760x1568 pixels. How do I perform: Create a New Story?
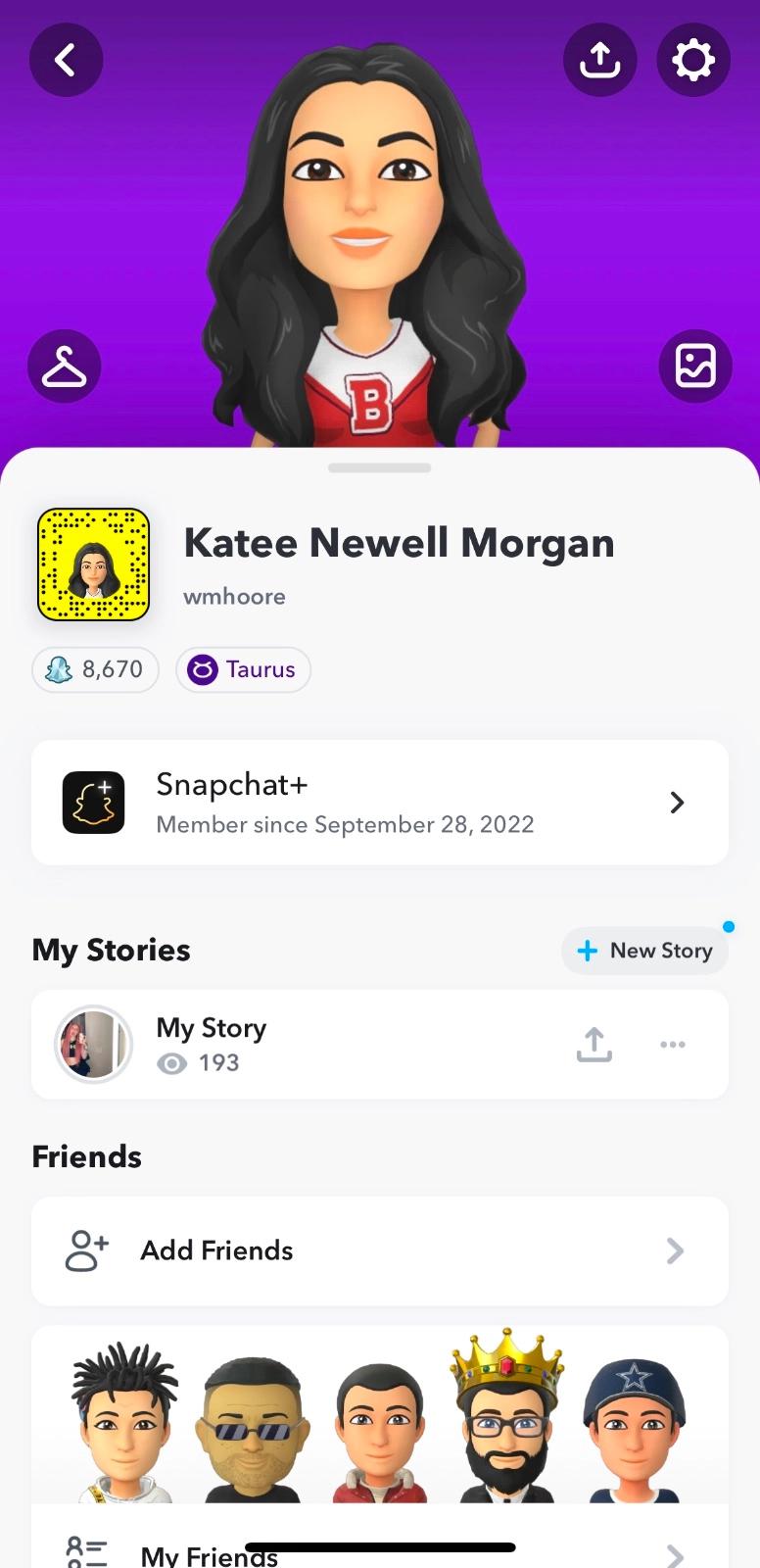[644, 951]
